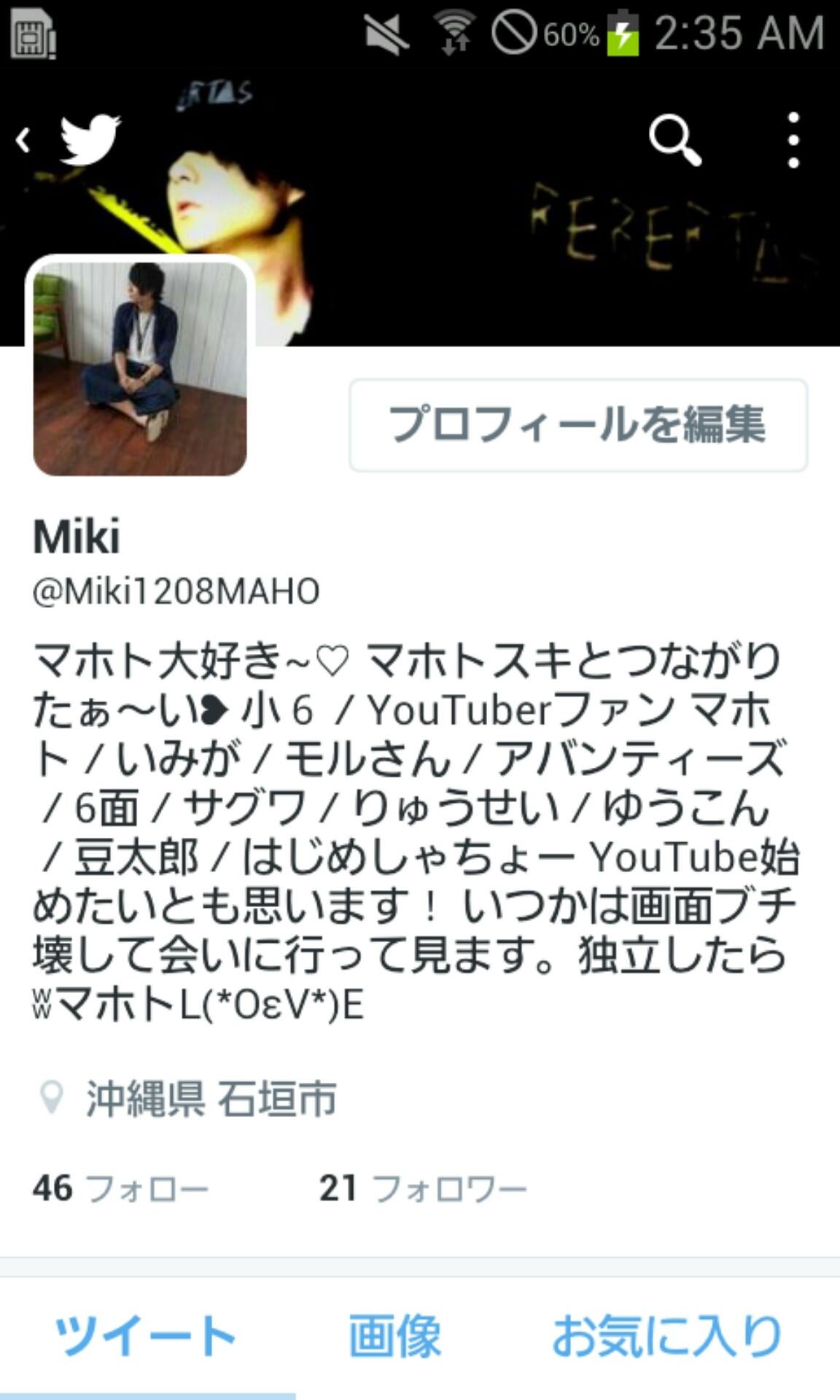Screen dimensions: 840x1400
Task: Open the 46 フォロー following list
Action: click(x=120, y=1189)
